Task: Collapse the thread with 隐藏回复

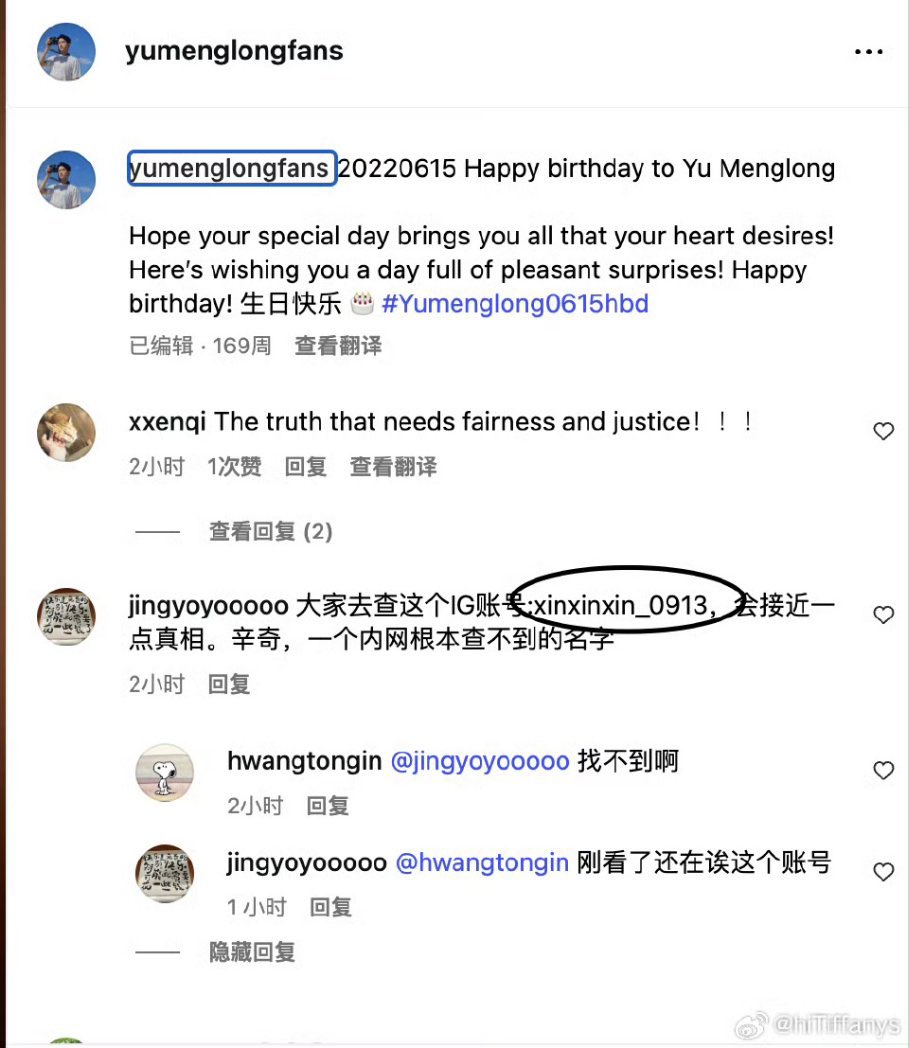Action: (252, 952)
